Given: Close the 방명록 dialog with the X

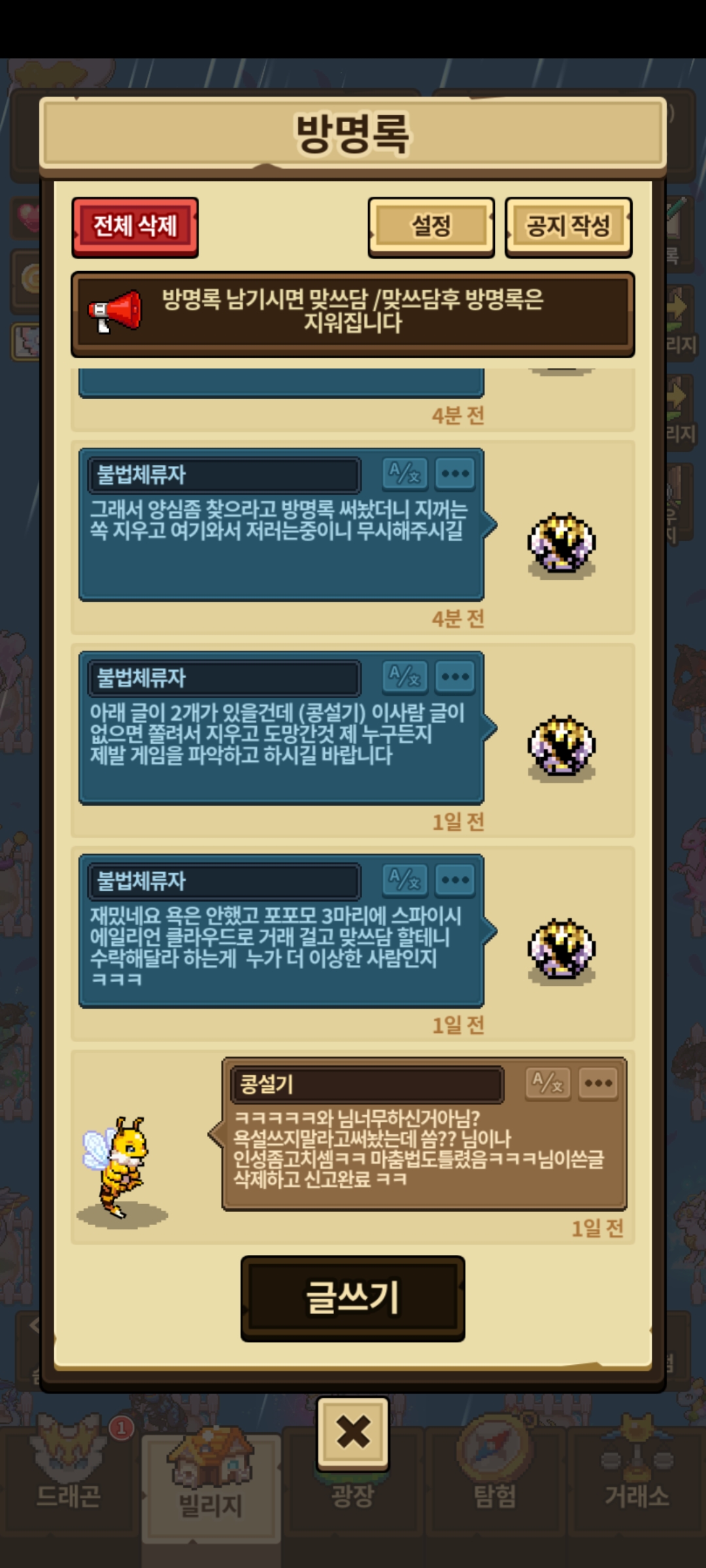Looking at the screenshot, I should click(353, 1433).
